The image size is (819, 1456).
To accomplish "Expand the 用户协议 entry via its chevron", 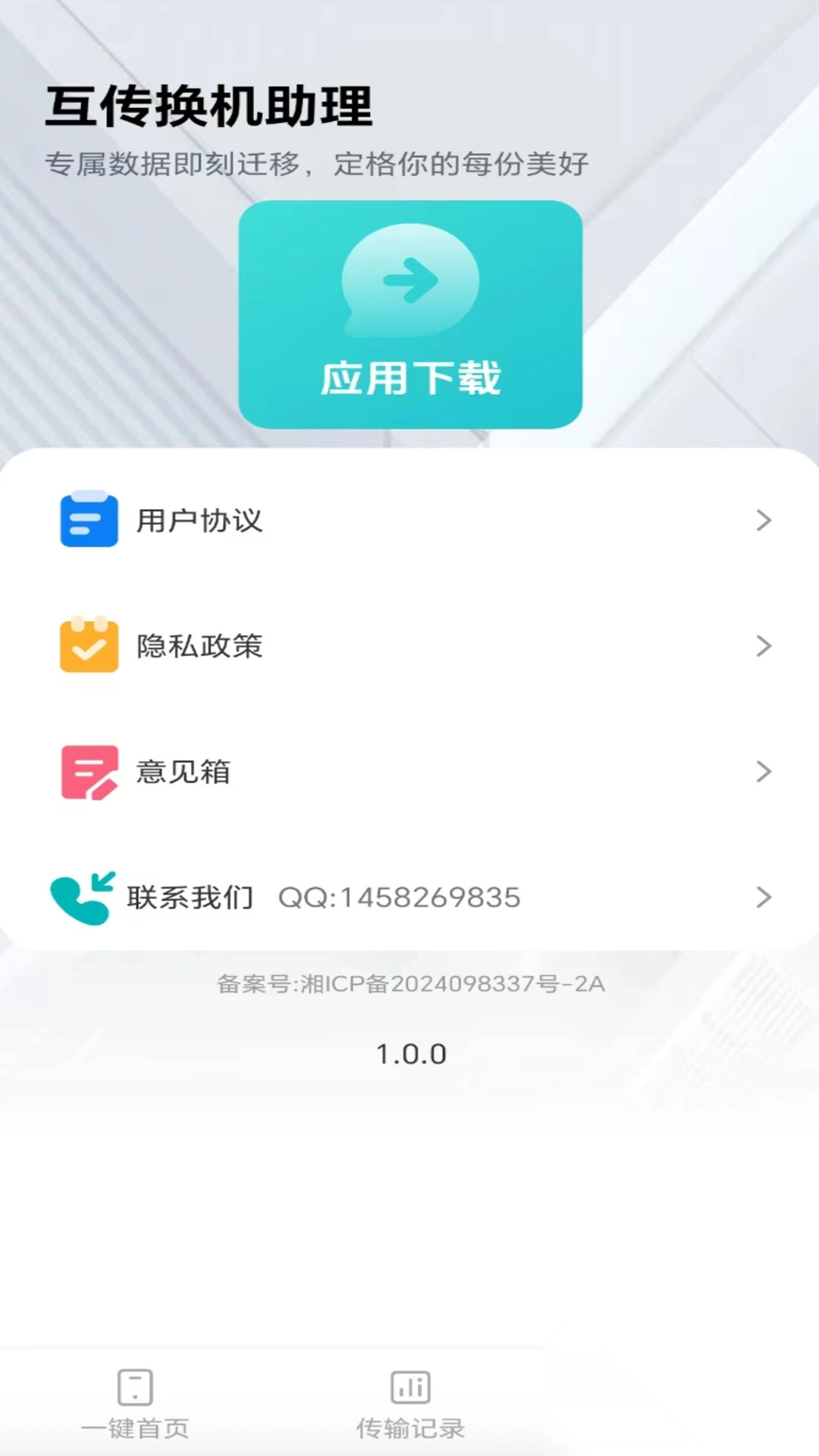I will click(x=762, y=520).
